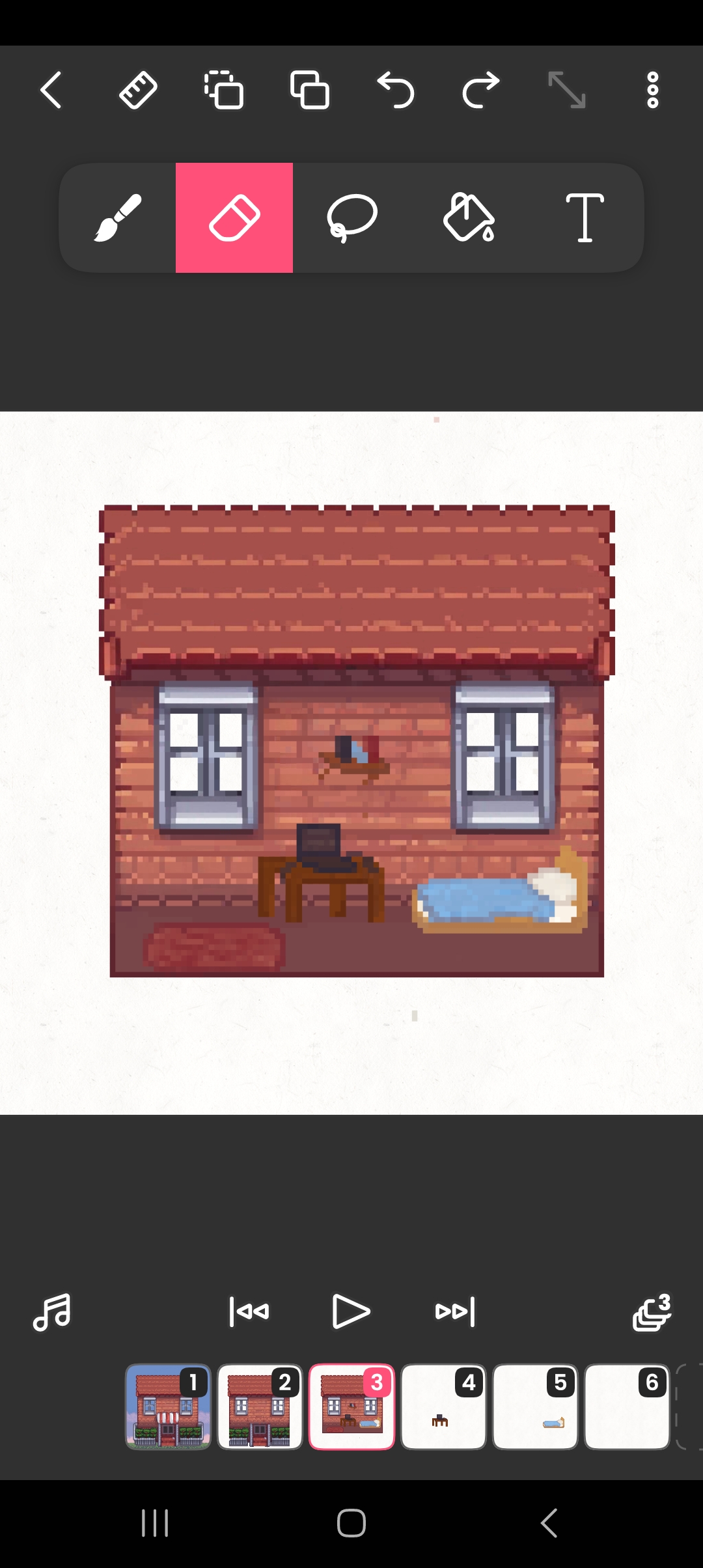
Task: Go back from the editor
Action: (x=51, y=90)
